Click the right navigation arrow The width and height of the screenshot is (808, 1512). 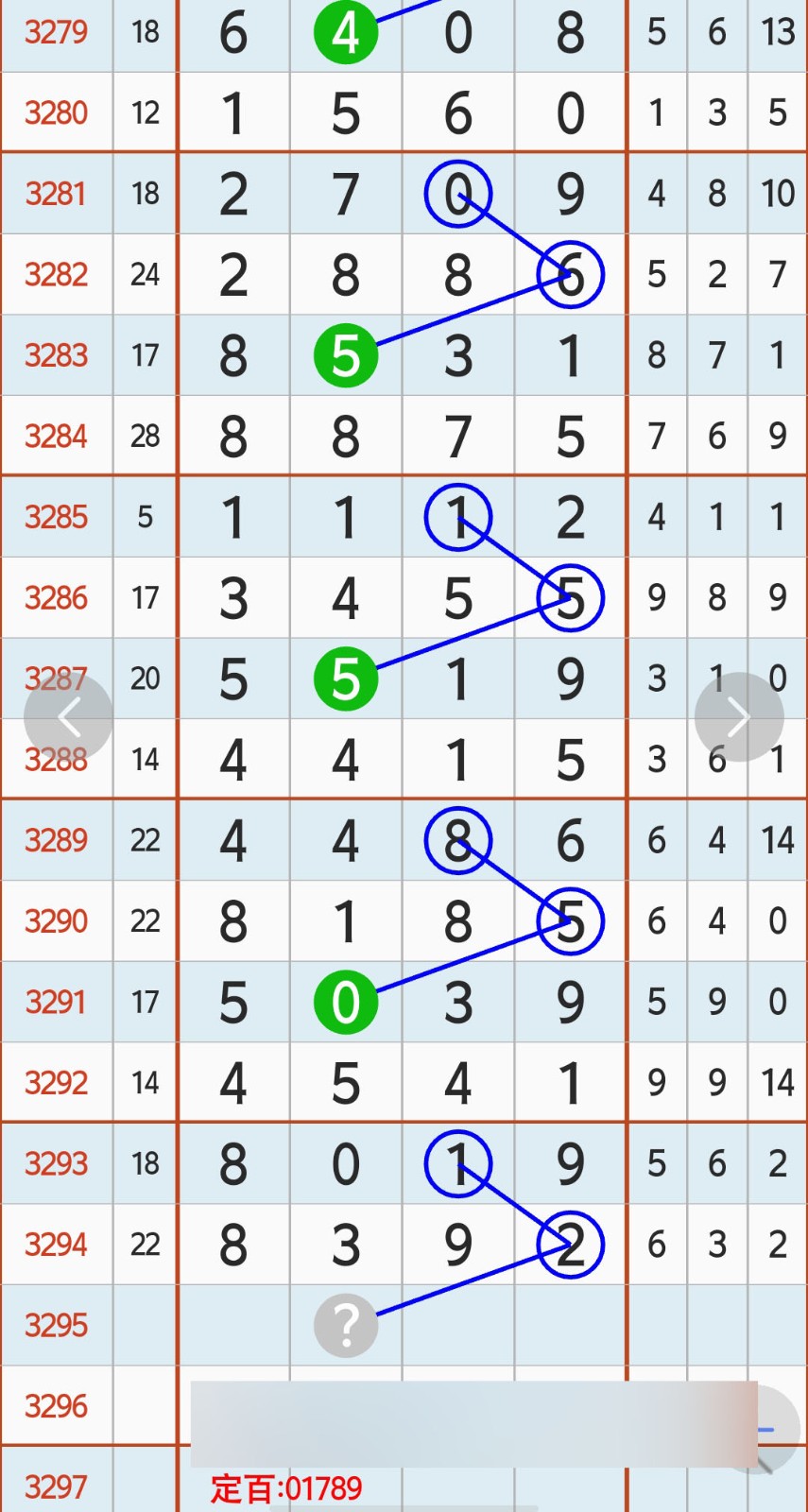click(x=740, y=716)
